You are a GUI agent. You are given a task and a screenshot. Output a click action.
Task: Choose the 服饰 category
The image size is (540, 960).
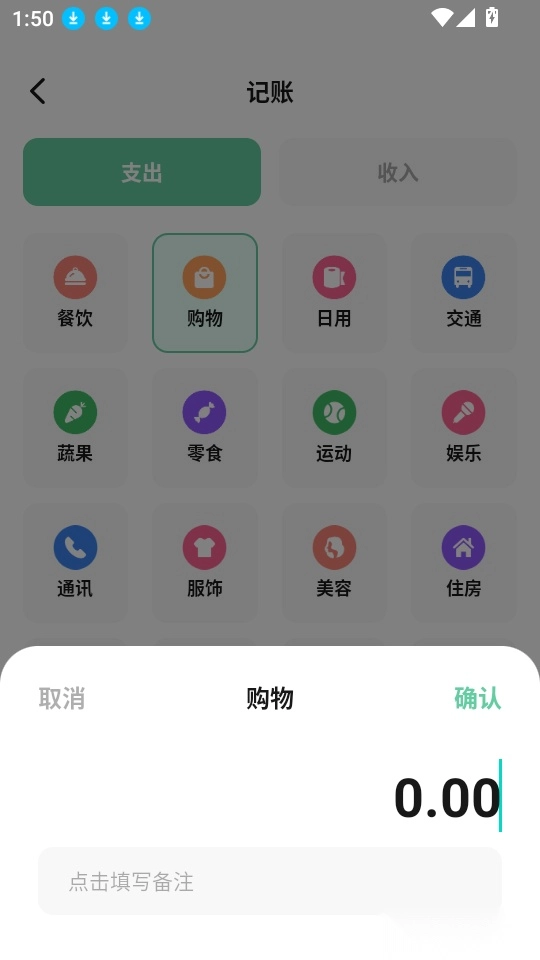coord(204,563)
